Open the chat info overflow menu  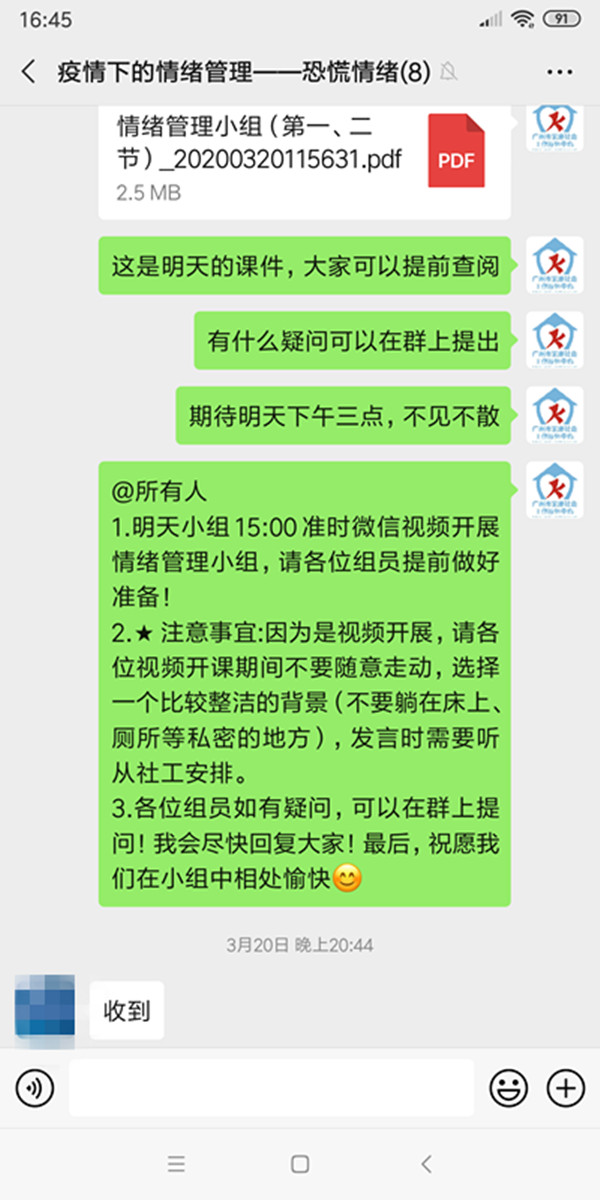tap(560, 72)
